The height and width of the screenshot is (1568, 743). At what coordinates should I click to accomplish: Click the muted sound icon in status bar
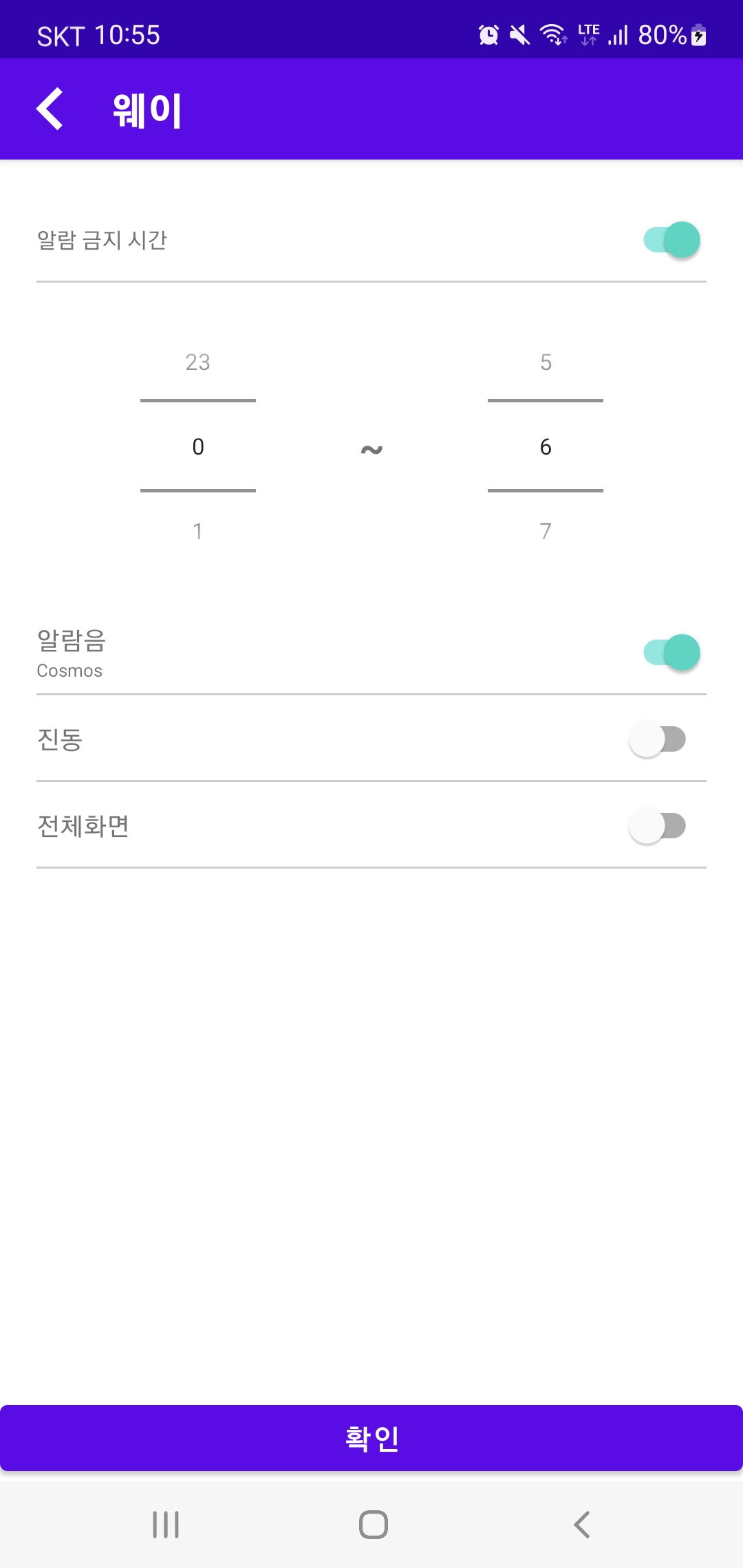[x=519, y=34]
